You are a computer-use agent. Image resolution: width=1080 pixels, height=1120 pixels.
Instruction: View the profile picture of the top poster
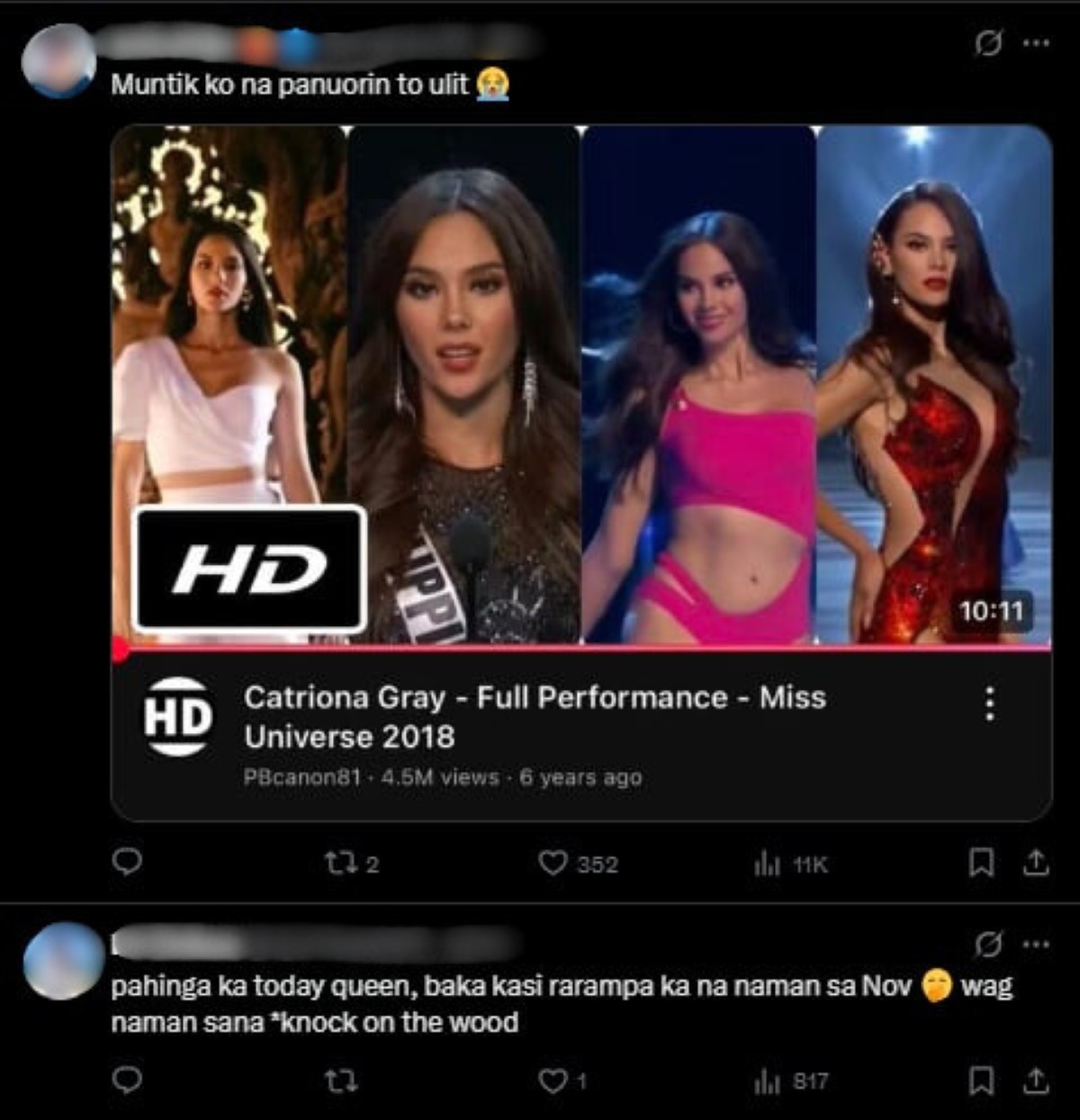point(58,60)
